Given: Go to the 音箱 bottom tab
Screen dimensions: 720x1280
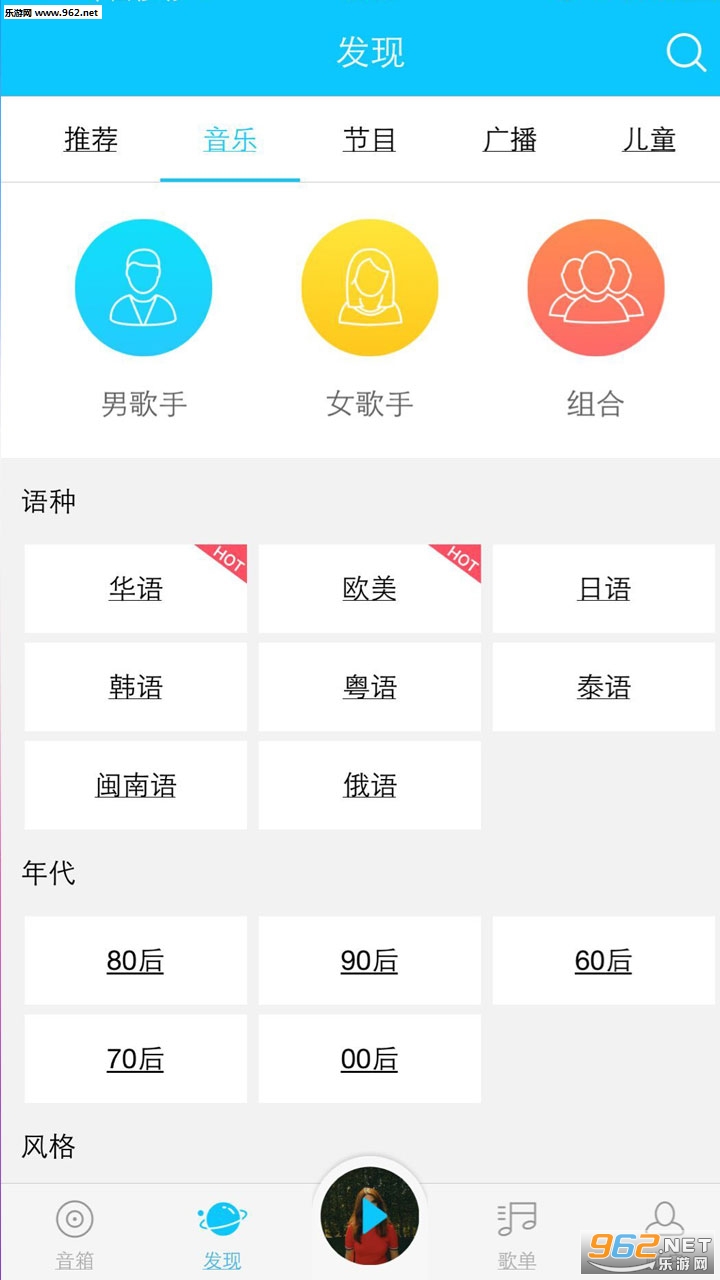Looking at the screenshot, I should [x=75, y=1234].
